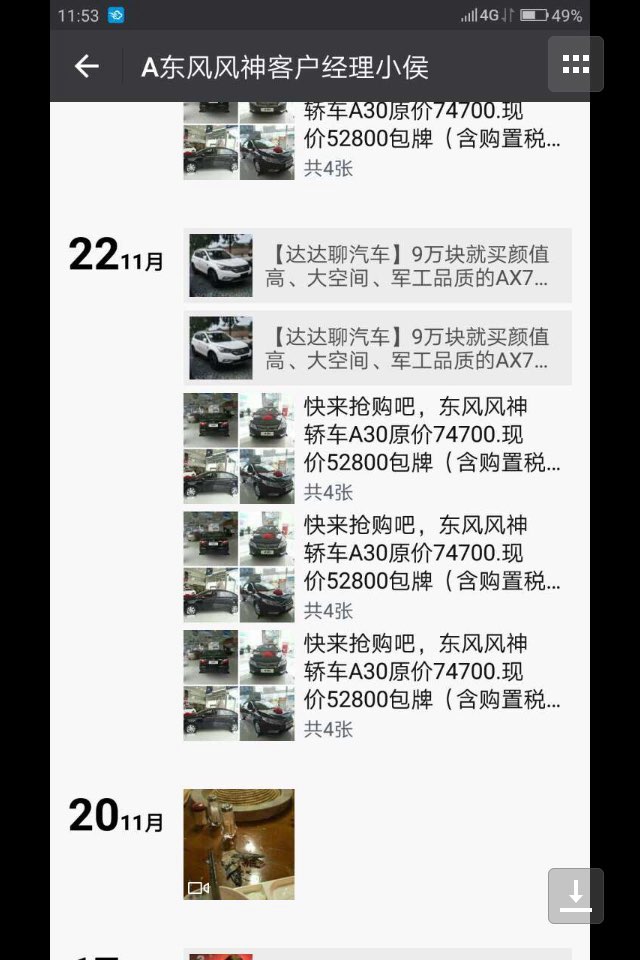Go back using the arrow icon
This screenshot has width=640, height=960.
(87, 67)
